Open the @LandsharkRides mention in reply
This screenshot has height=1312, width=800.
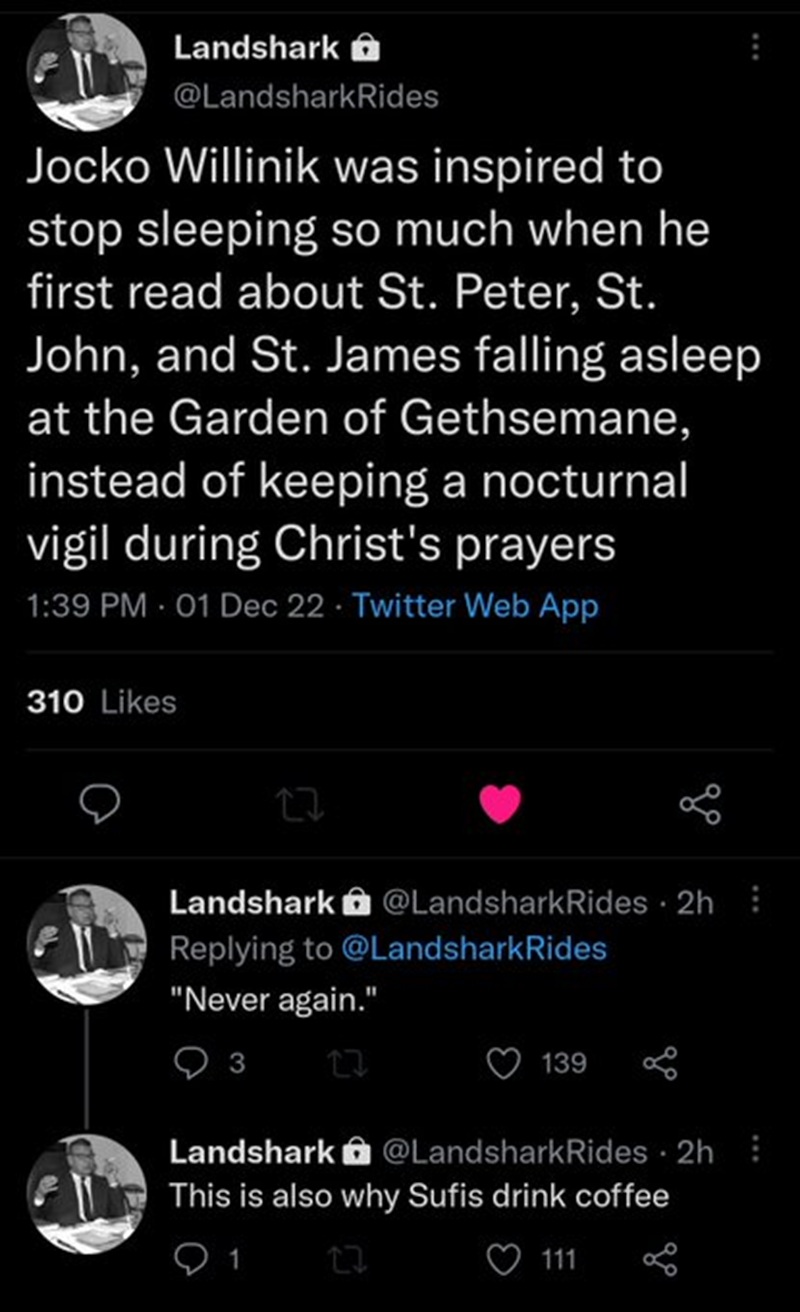[x=474, y=947]
